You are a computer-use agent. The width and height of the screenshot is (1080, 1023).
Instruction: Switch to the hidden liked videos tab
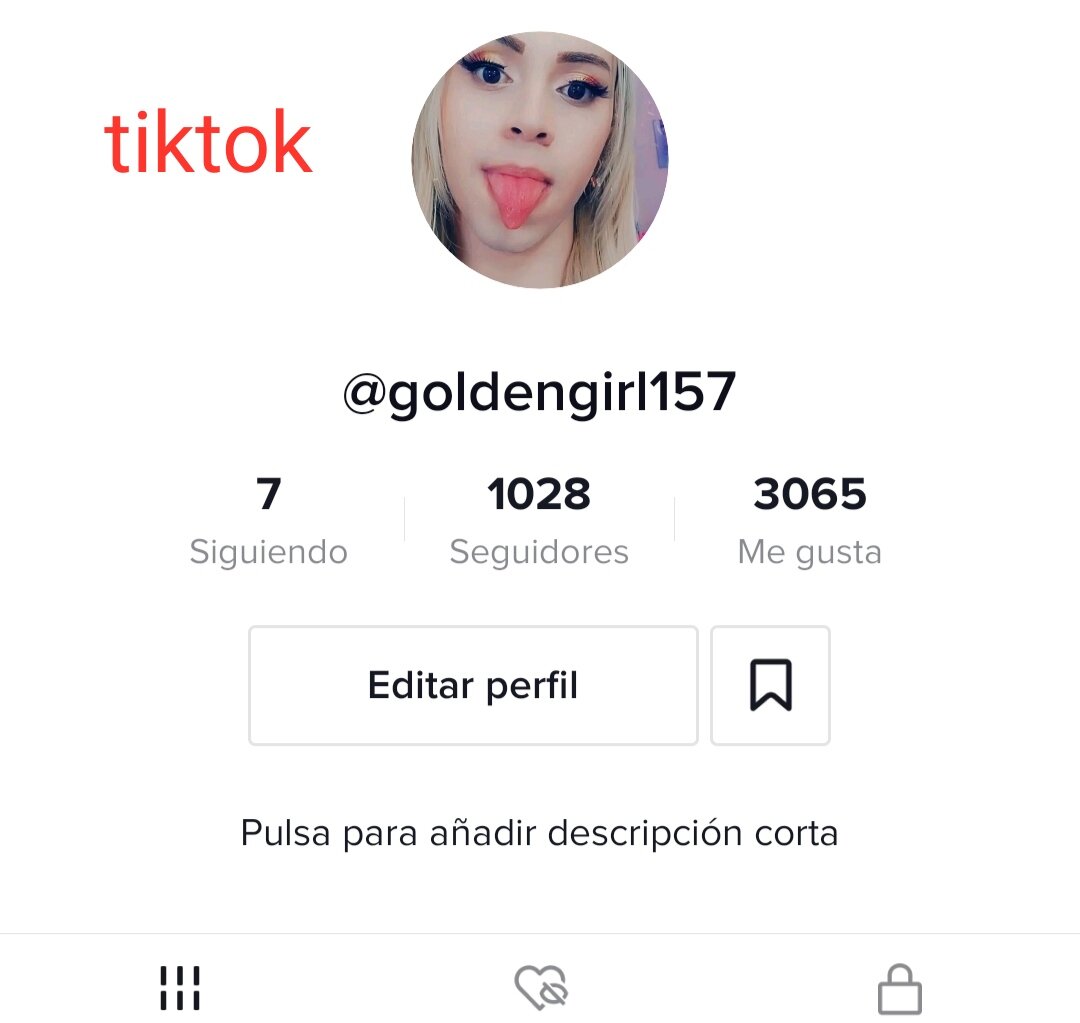(541, 987)
